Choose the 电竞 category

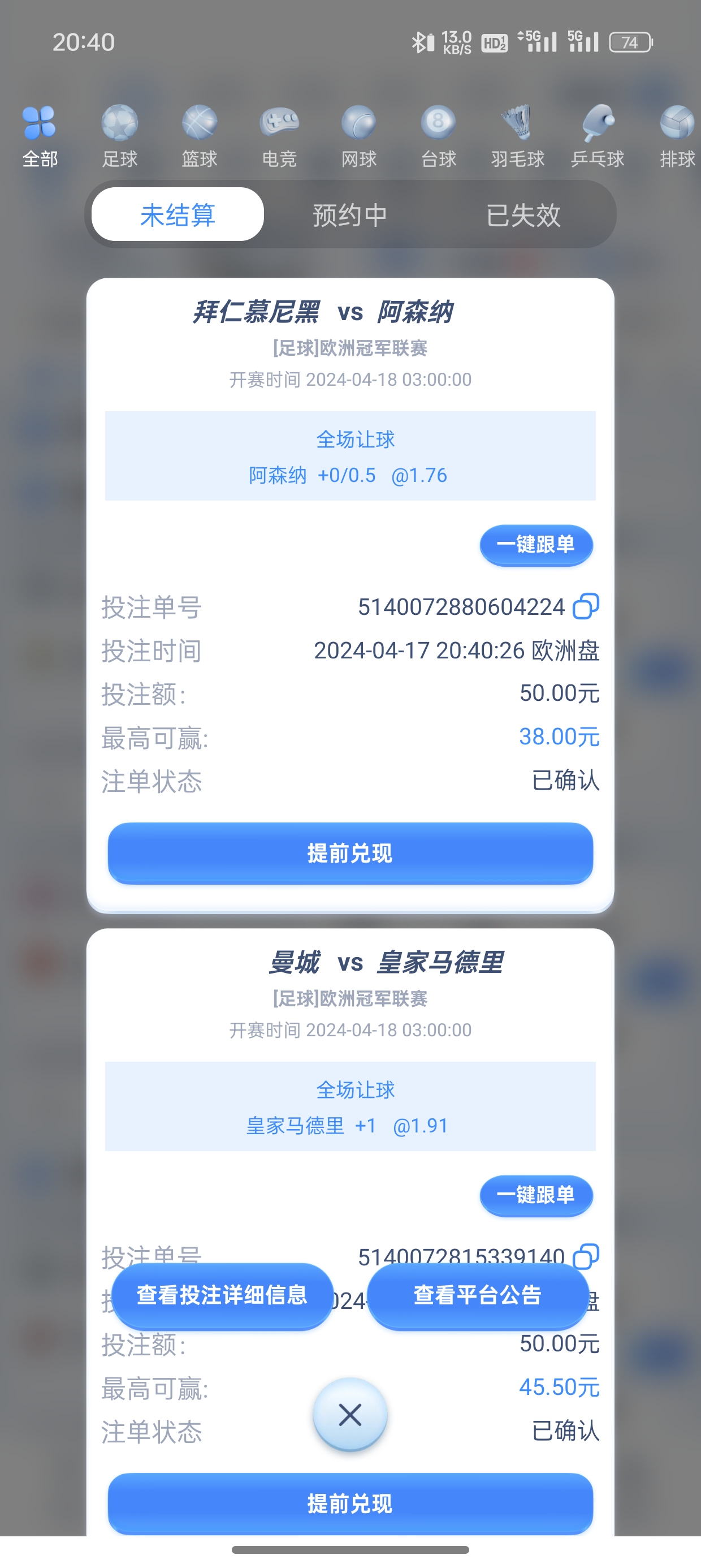[279, 136]
